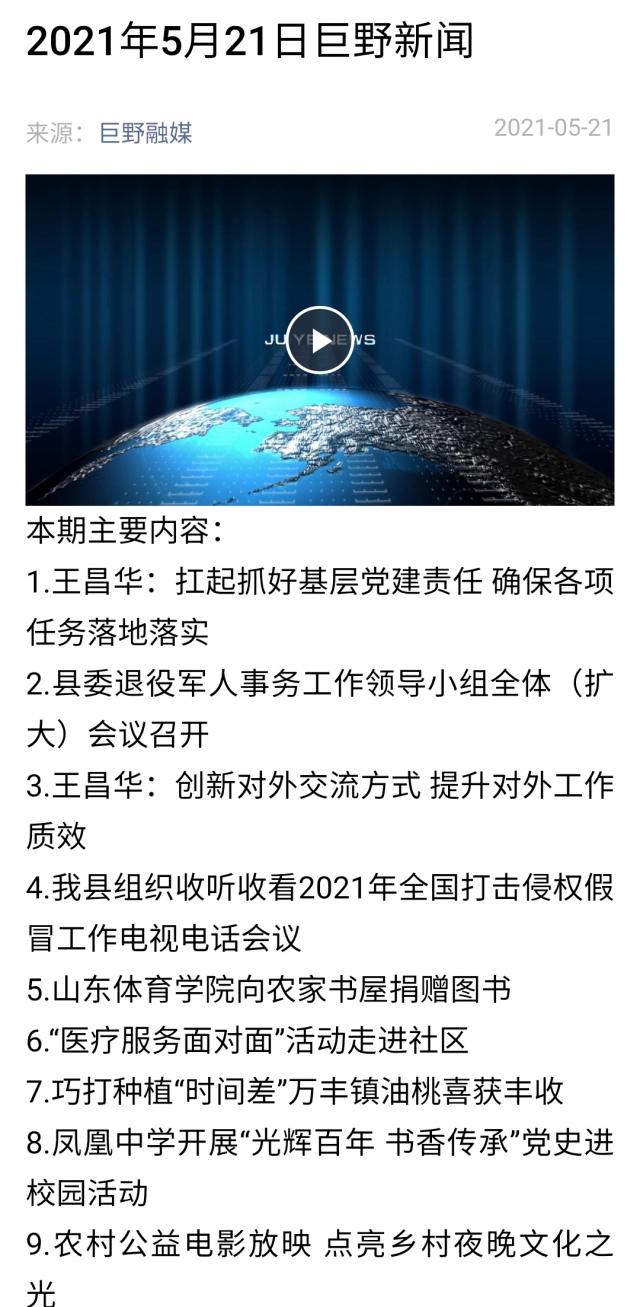Play the 巨野新闻 video

tap(319, 340)
